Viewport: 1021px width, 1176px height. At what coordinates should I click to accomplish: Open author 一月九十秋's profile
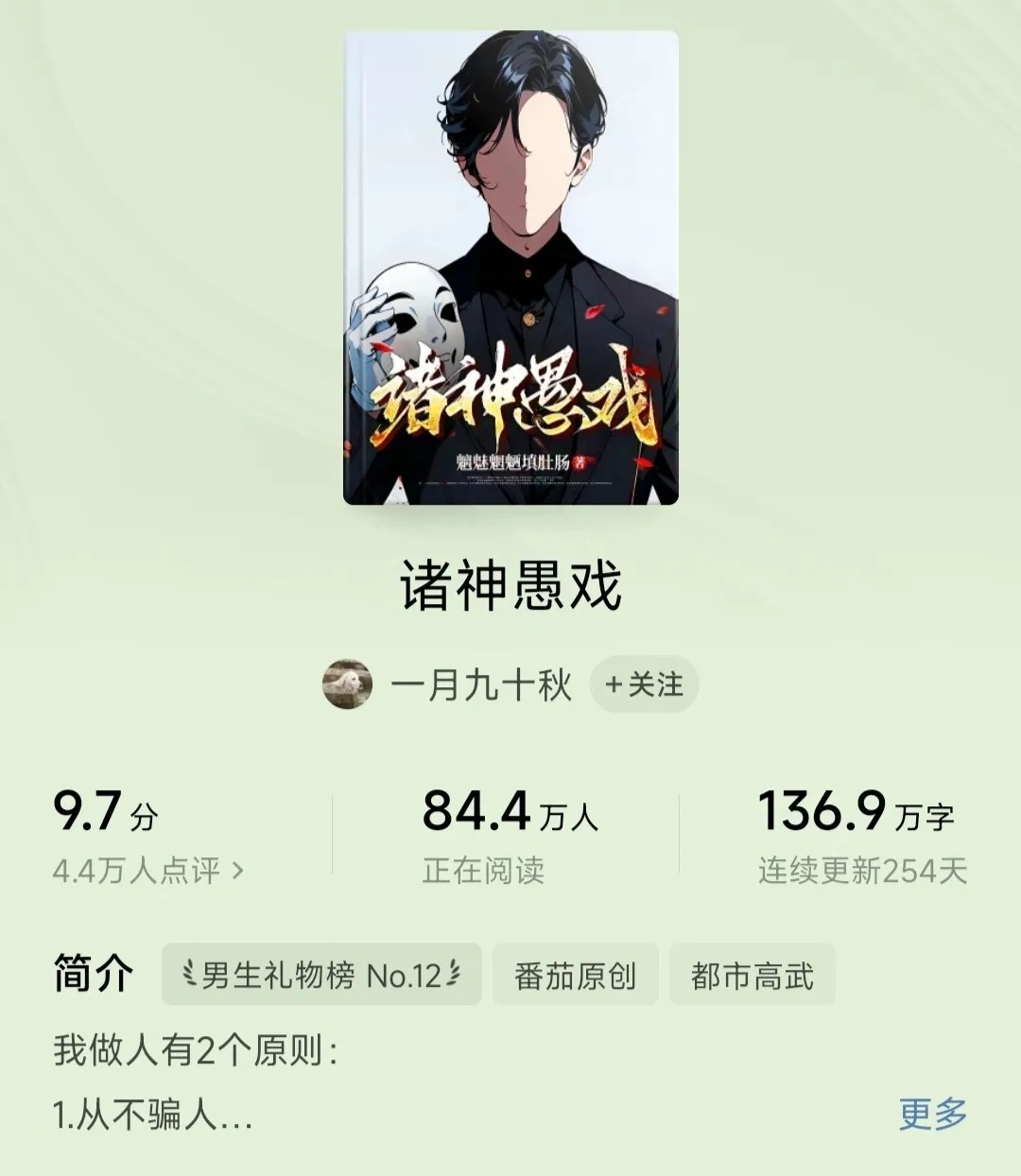480,684
